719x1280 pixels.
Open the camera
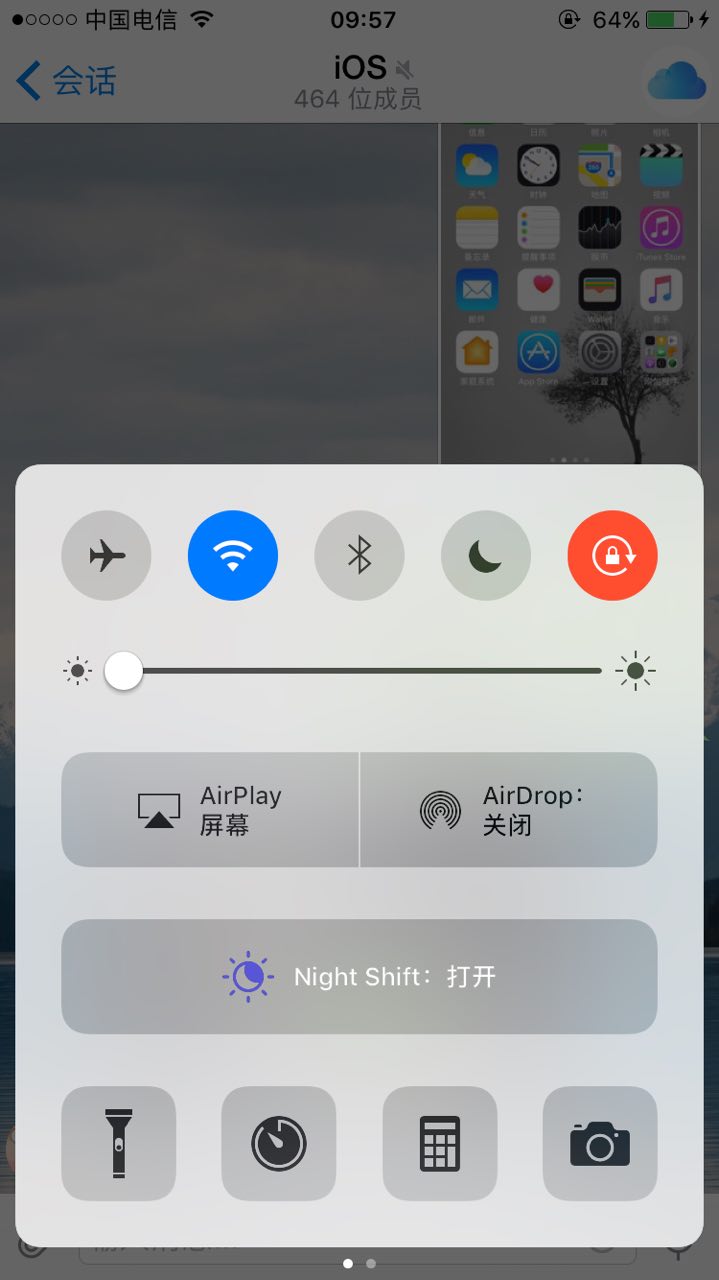(x=600, y=1143)
